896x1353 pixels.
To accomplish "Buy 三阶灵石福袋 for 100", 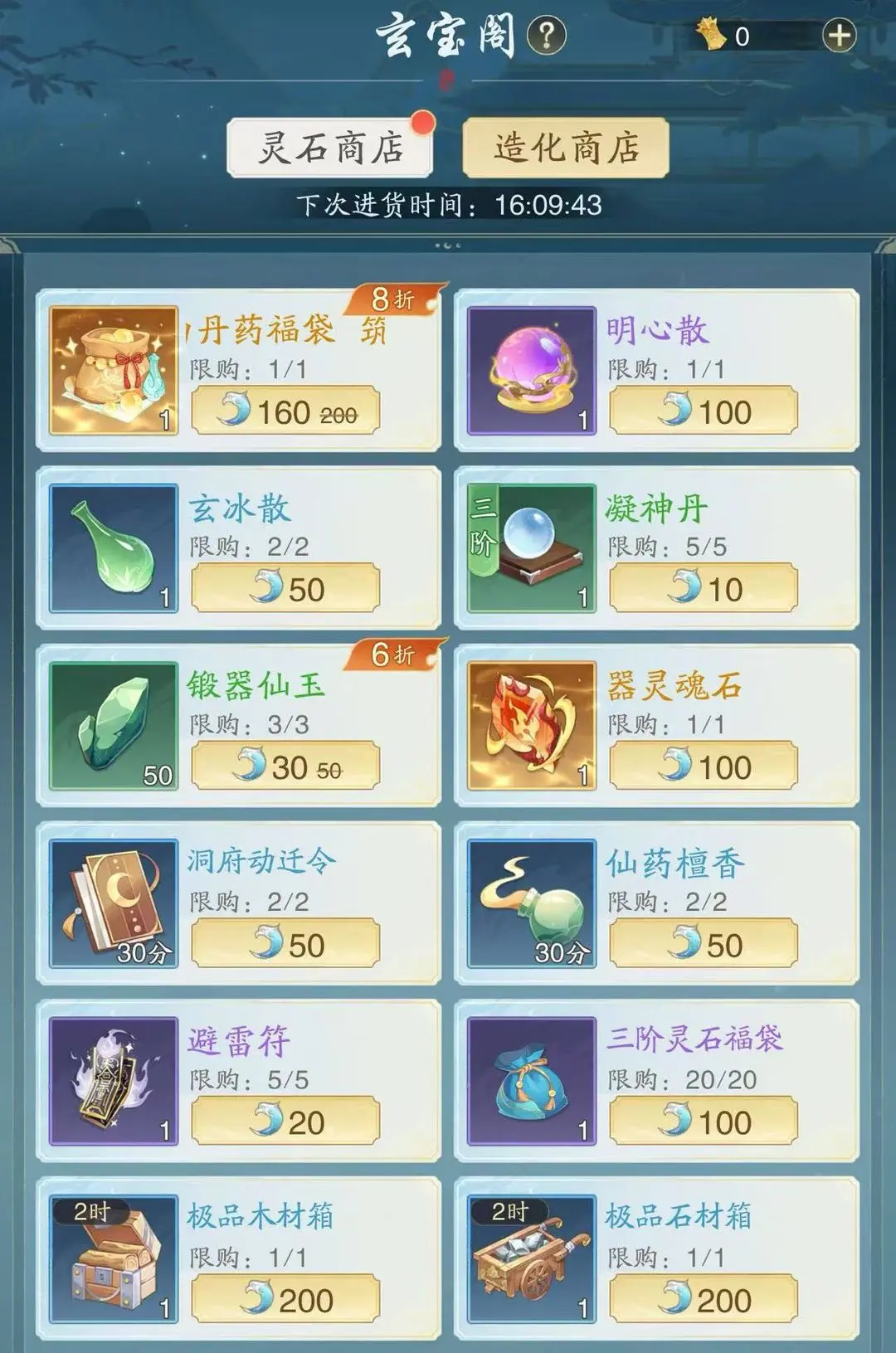I will (704, 1122).
